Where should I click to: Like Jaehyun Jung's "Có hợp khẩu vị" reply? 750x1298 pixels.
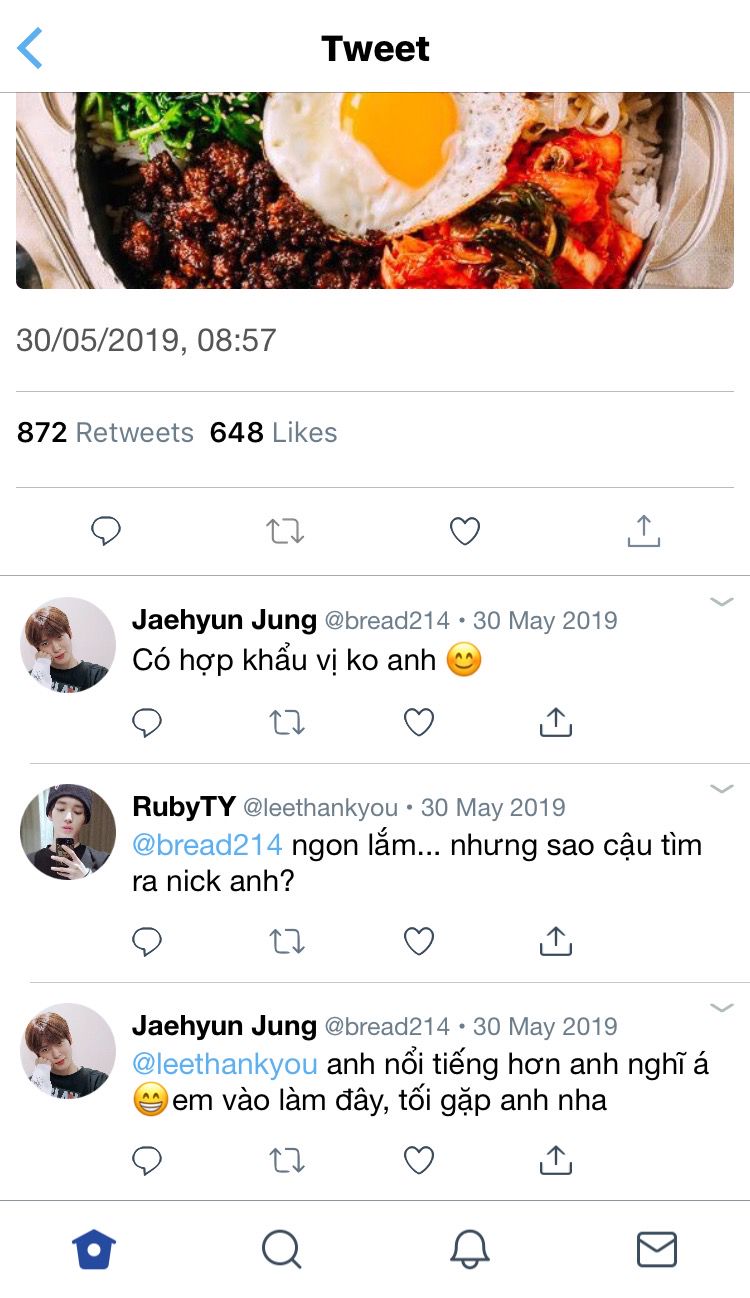pos(418,722)
